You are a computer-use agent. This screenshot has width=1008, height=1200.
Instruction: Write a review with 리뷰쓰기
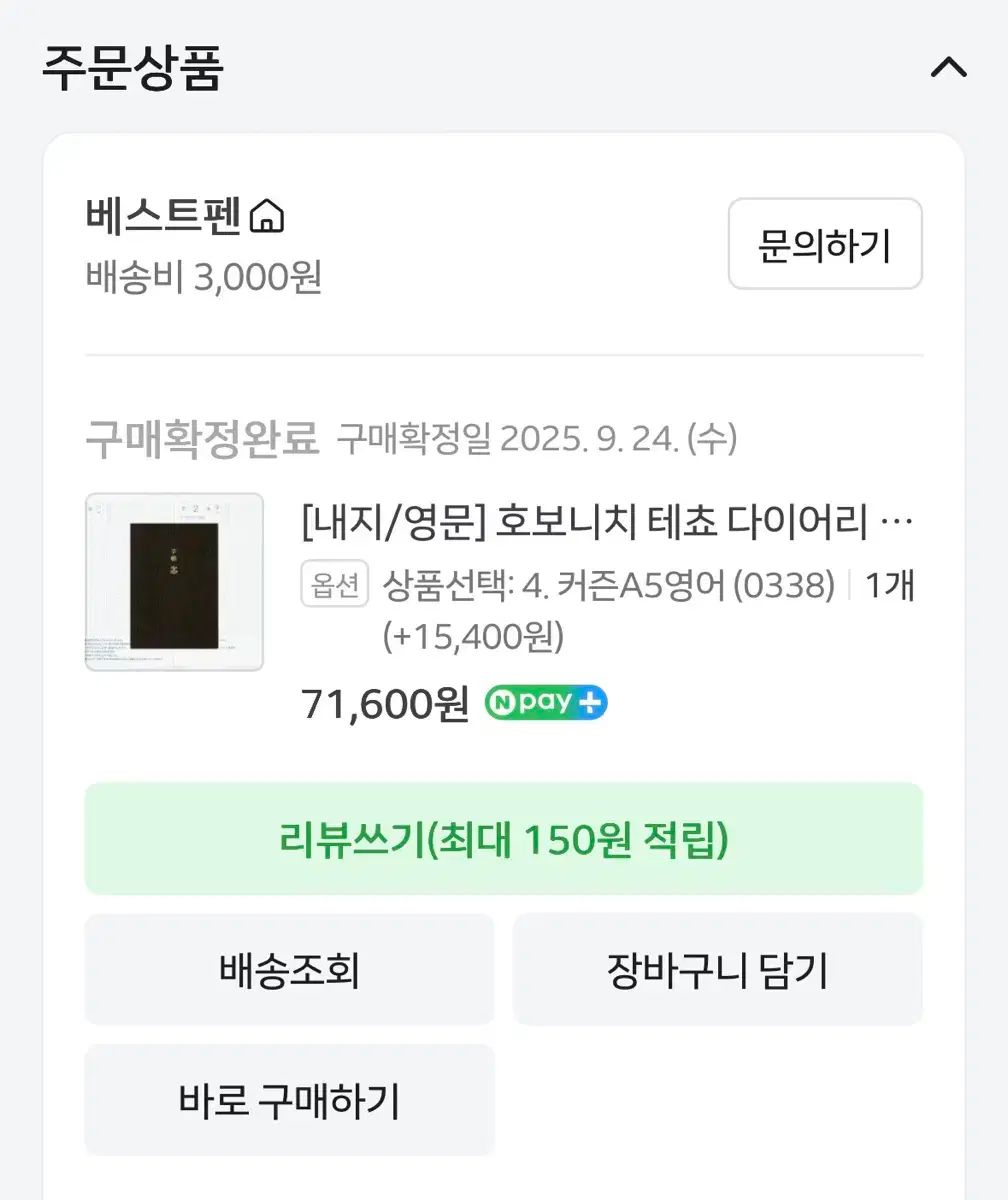tap(503, 839)
